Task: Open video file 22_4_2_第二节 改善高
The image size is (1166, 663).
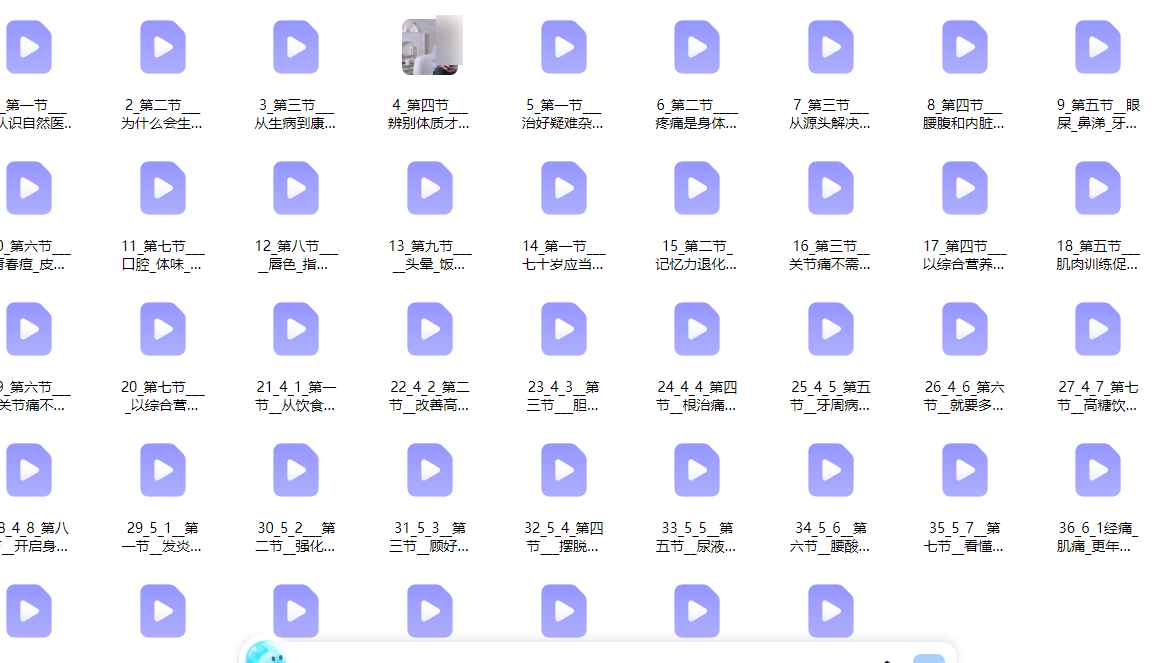Action: 430,329
